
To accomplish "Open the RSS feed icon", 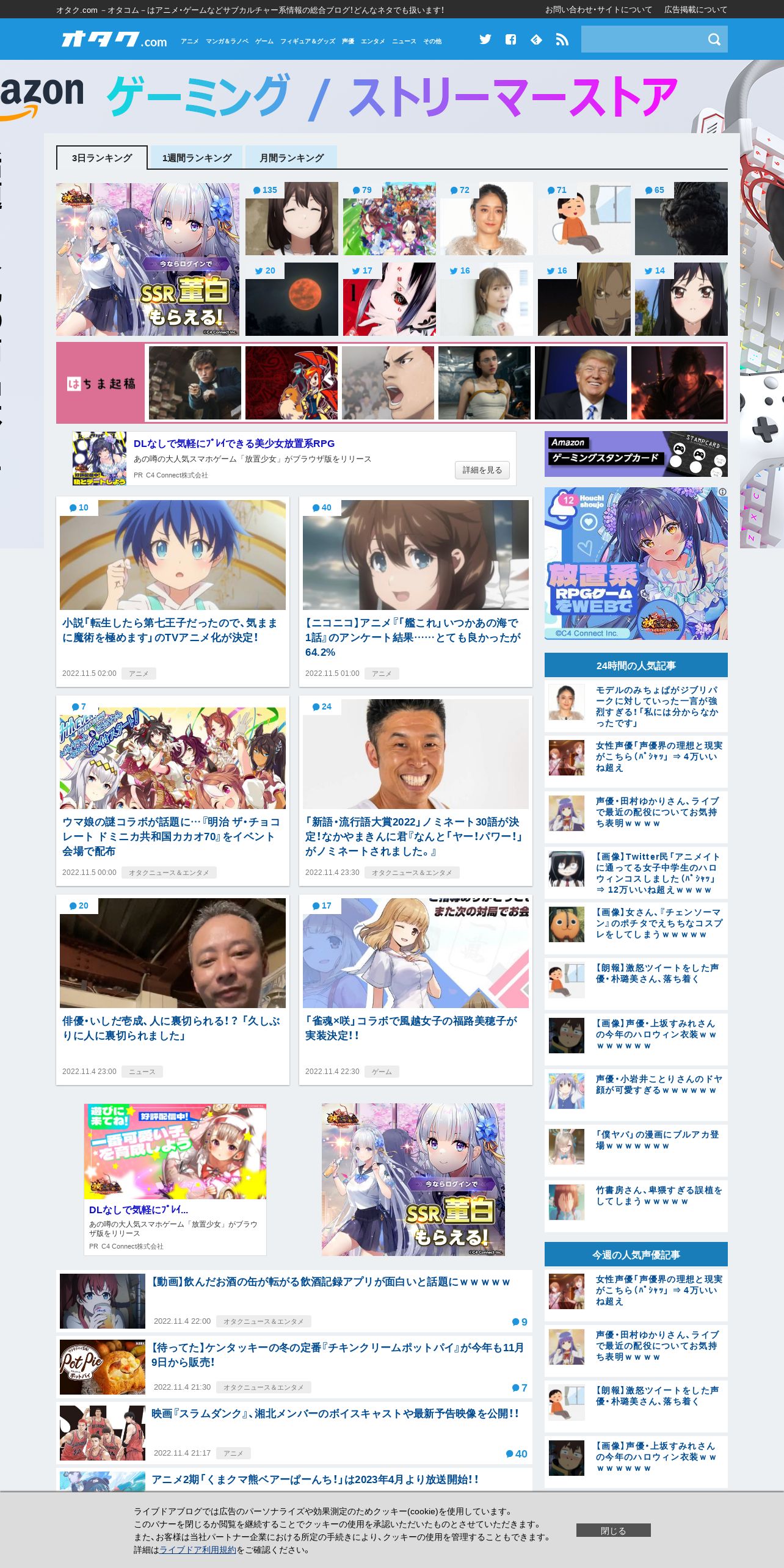I will (x=562, y=40).
